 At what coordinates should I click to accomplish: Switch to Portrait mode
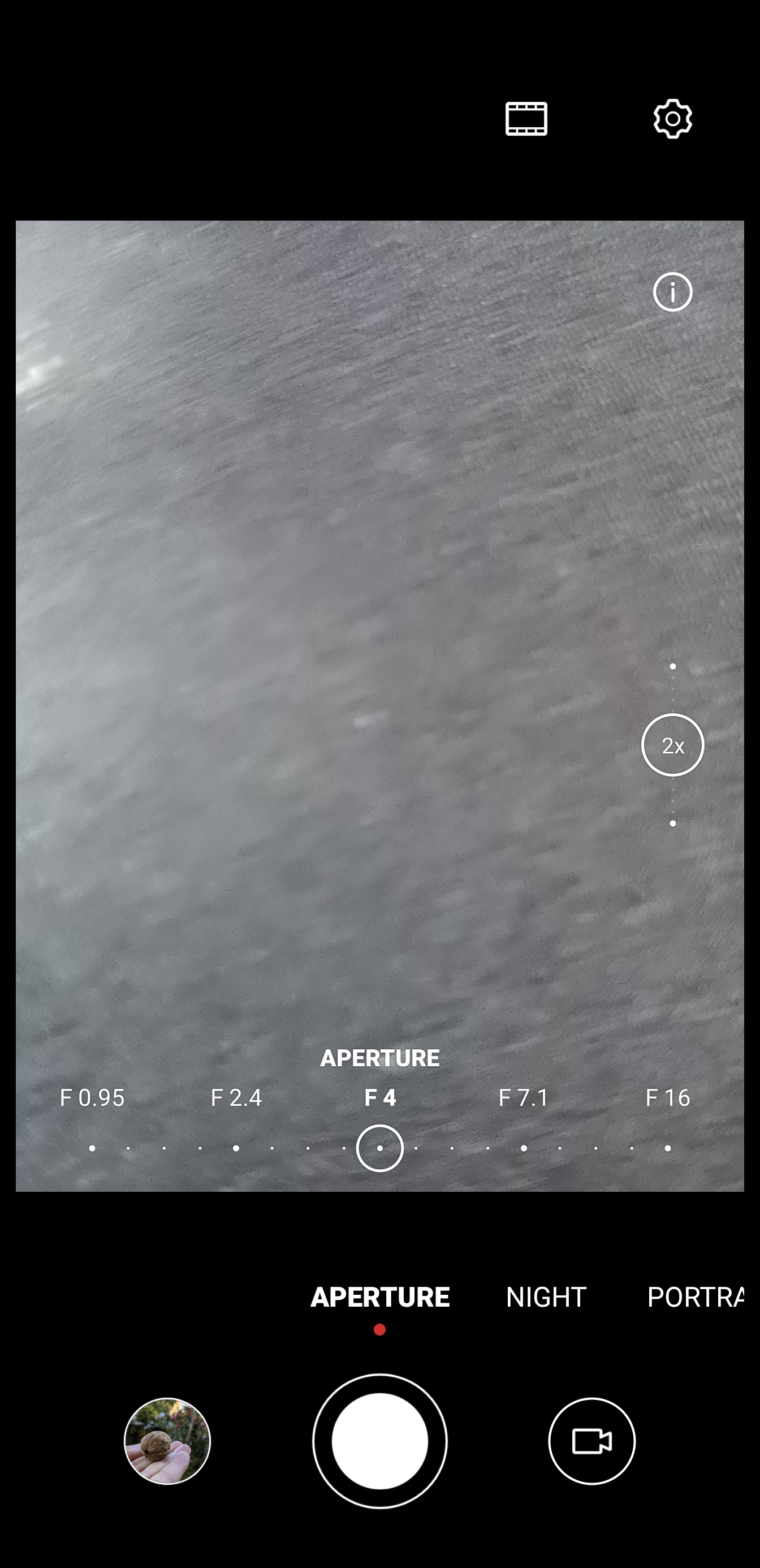[x=696, y=1297]
